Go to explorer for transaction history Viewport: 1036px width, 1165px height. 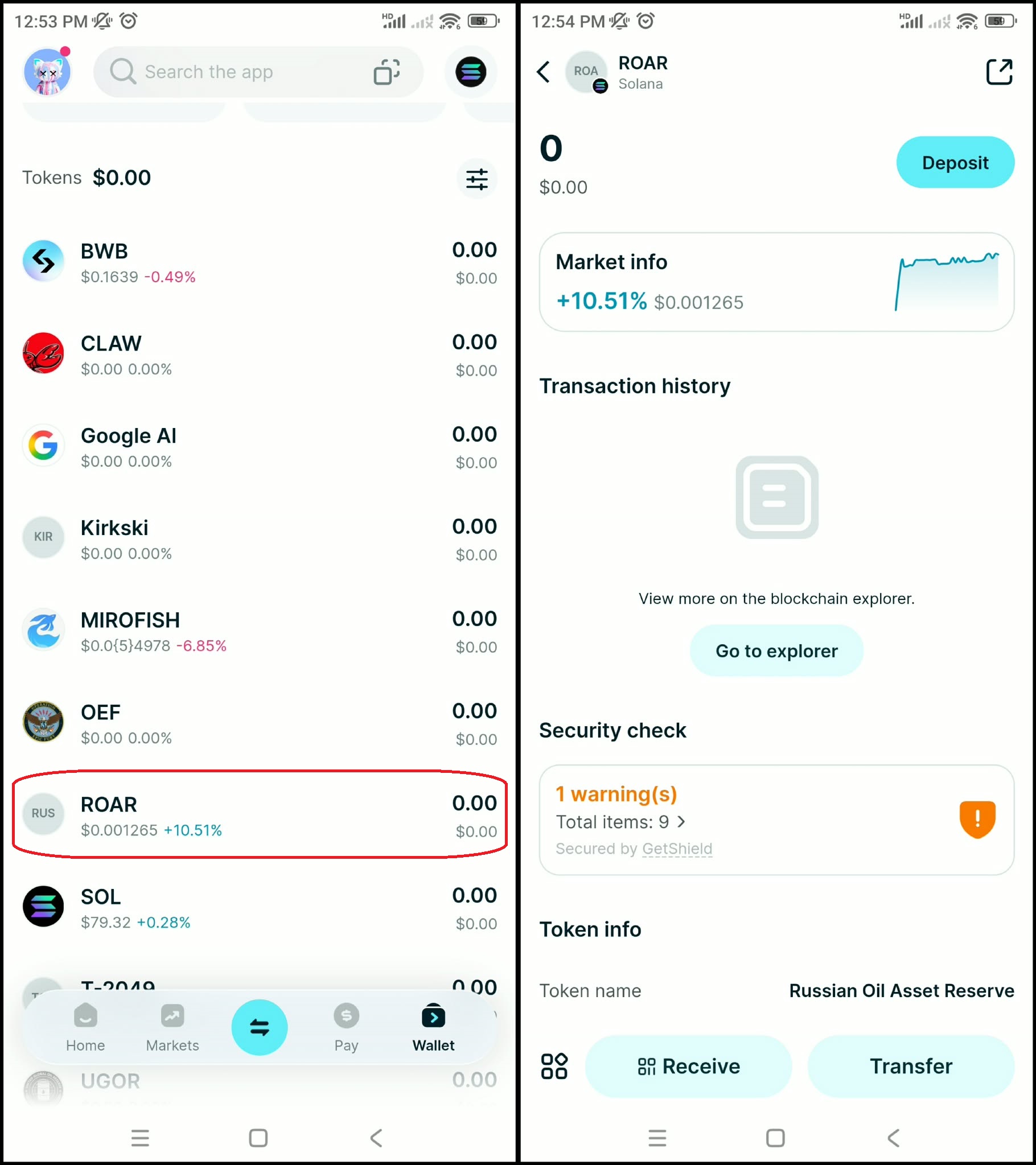point(776,651)
